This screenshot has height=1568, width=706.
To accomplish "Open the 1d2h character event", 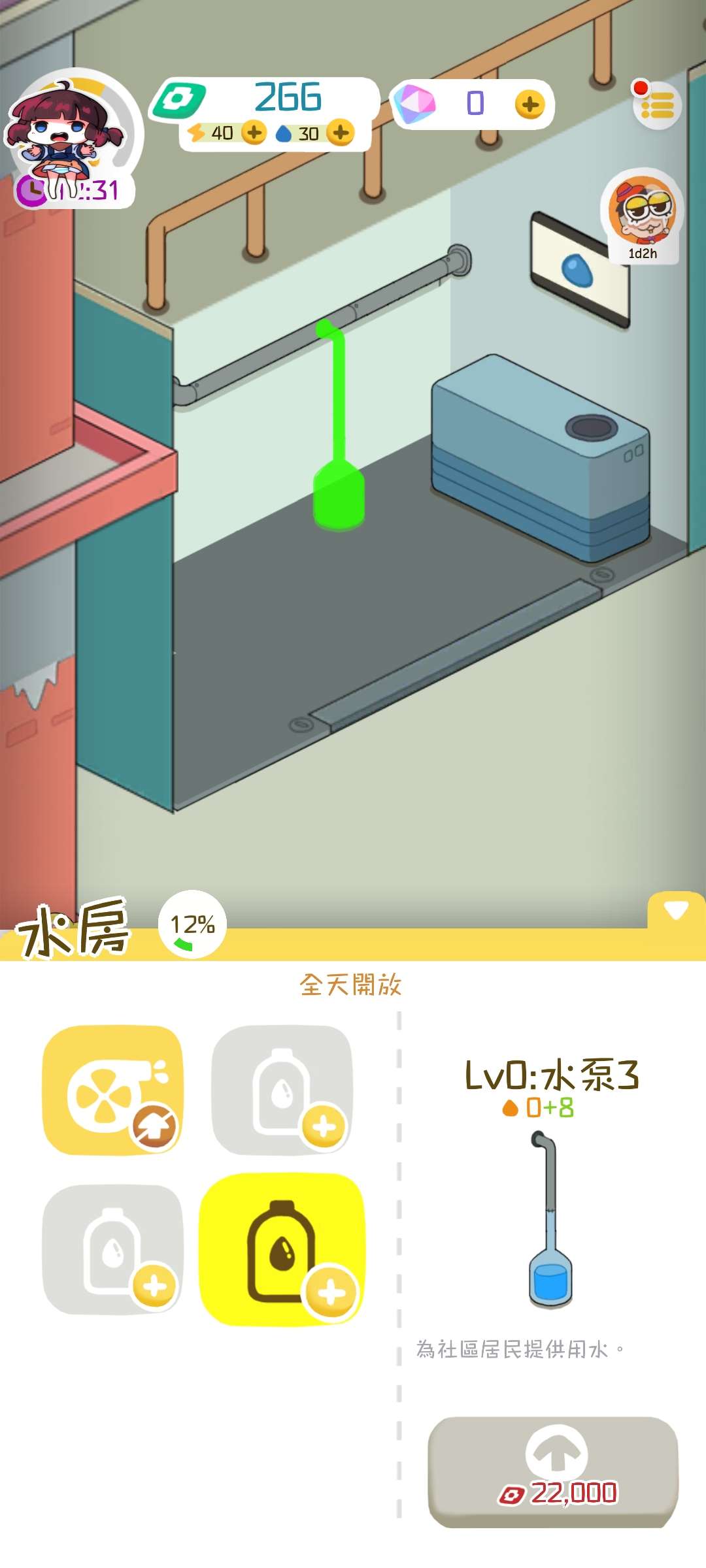I will pos(642,216).
